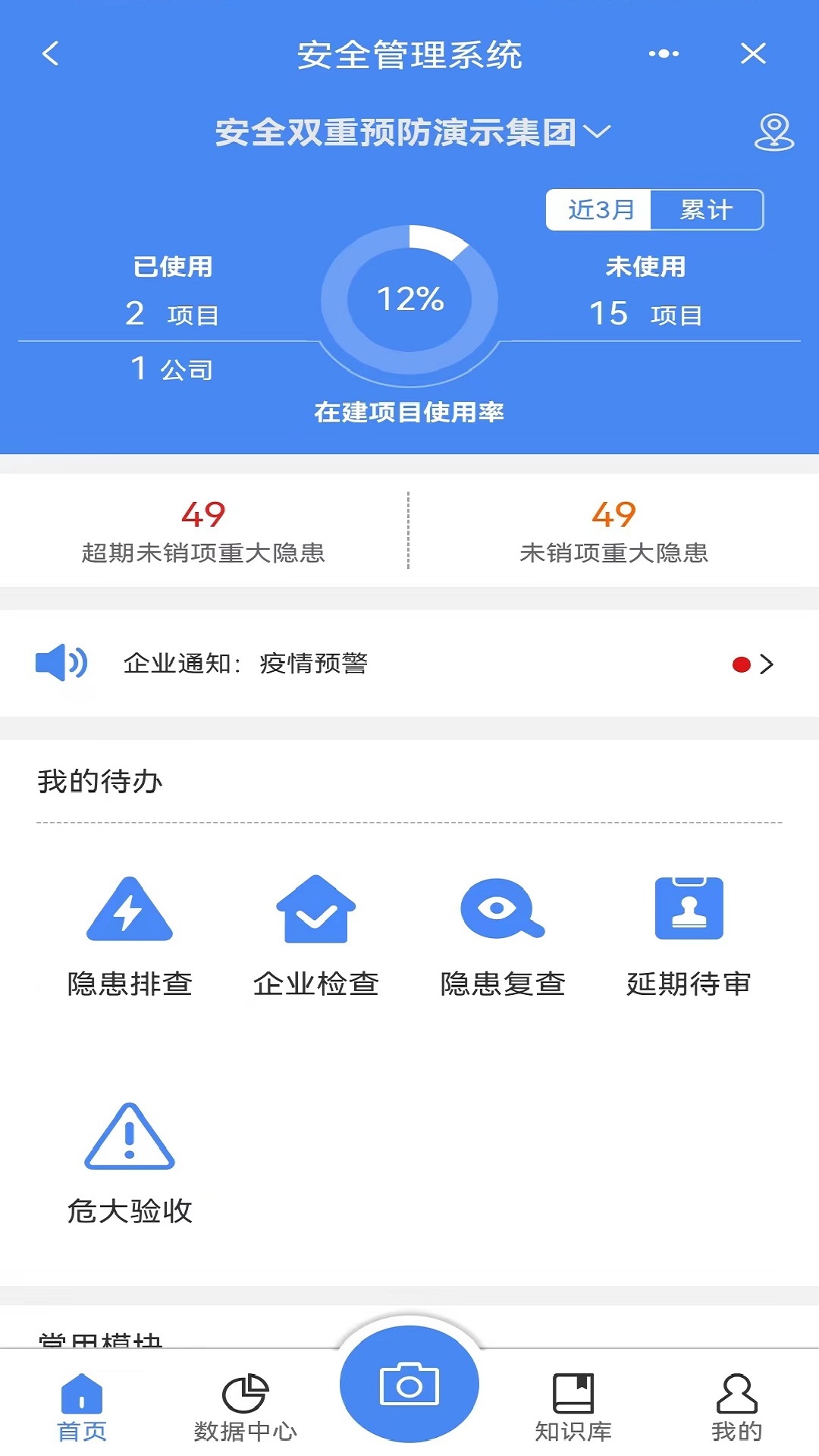View 超期未销项重大隐患 list
This screenshot has height=1456, width=819.
(x=203, y=531)
